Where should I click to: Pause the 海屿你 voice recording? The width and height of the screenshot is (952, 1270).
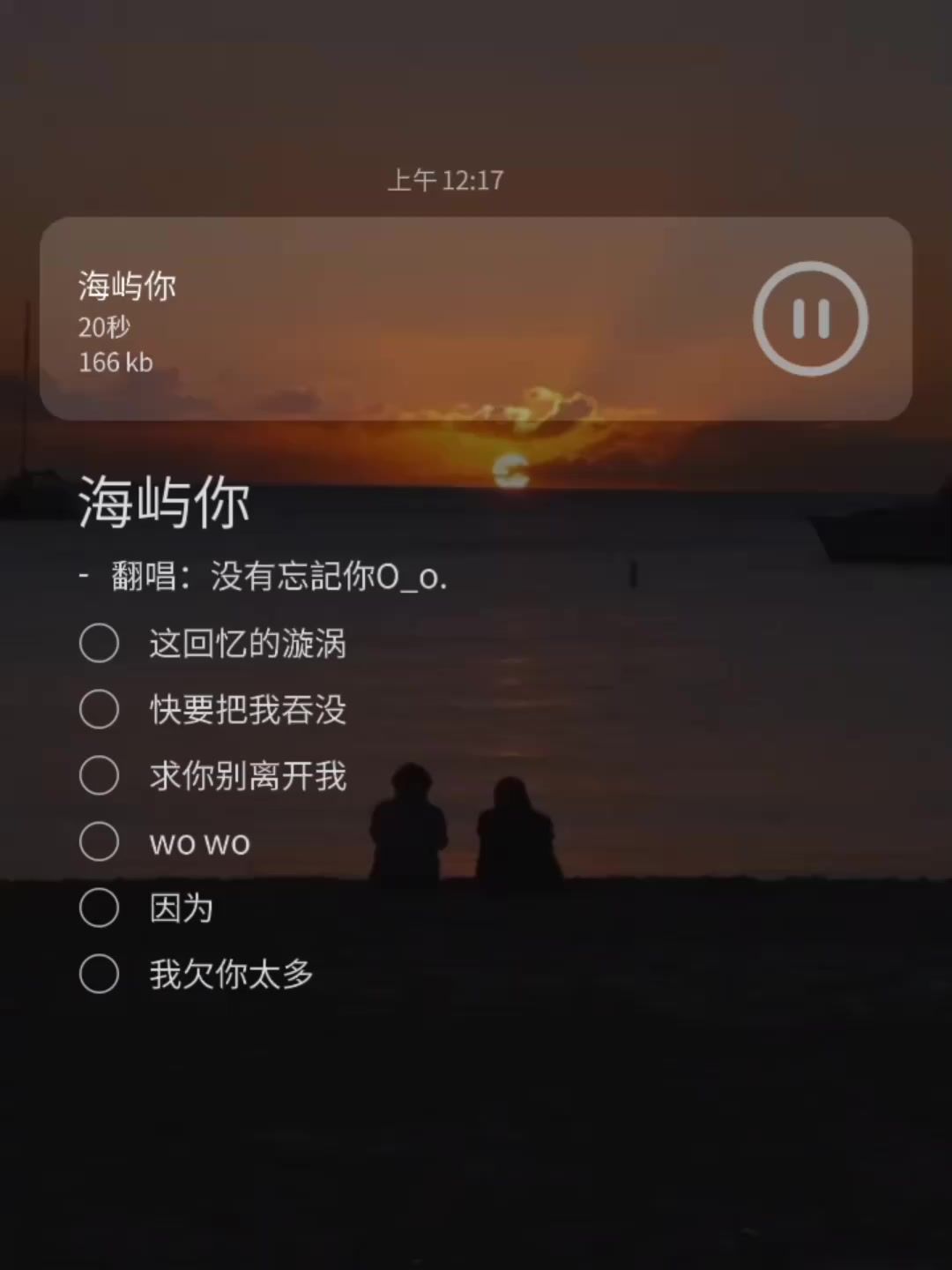point(810,318)
